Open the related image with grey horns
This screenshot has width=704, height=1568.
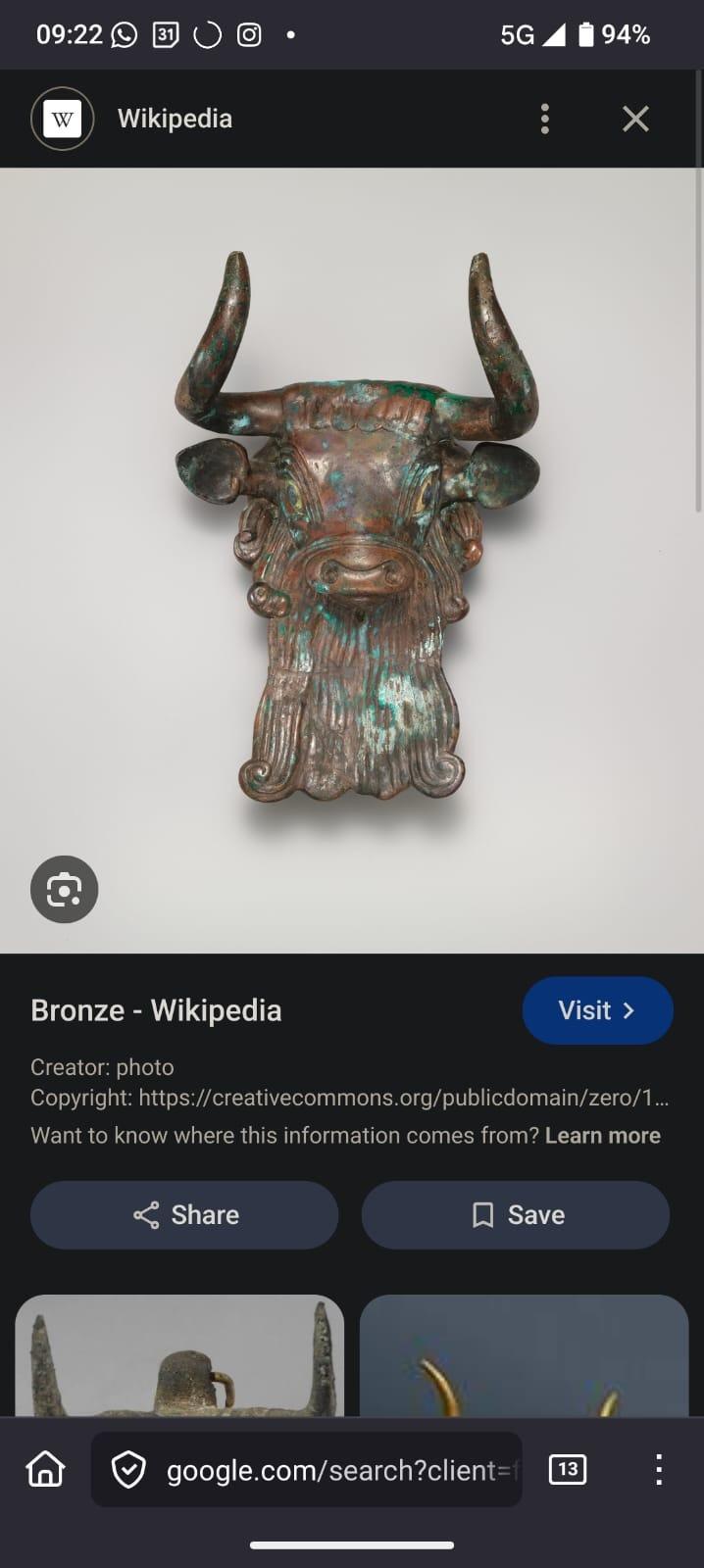pyautogui.click(x=179, y=1356)
